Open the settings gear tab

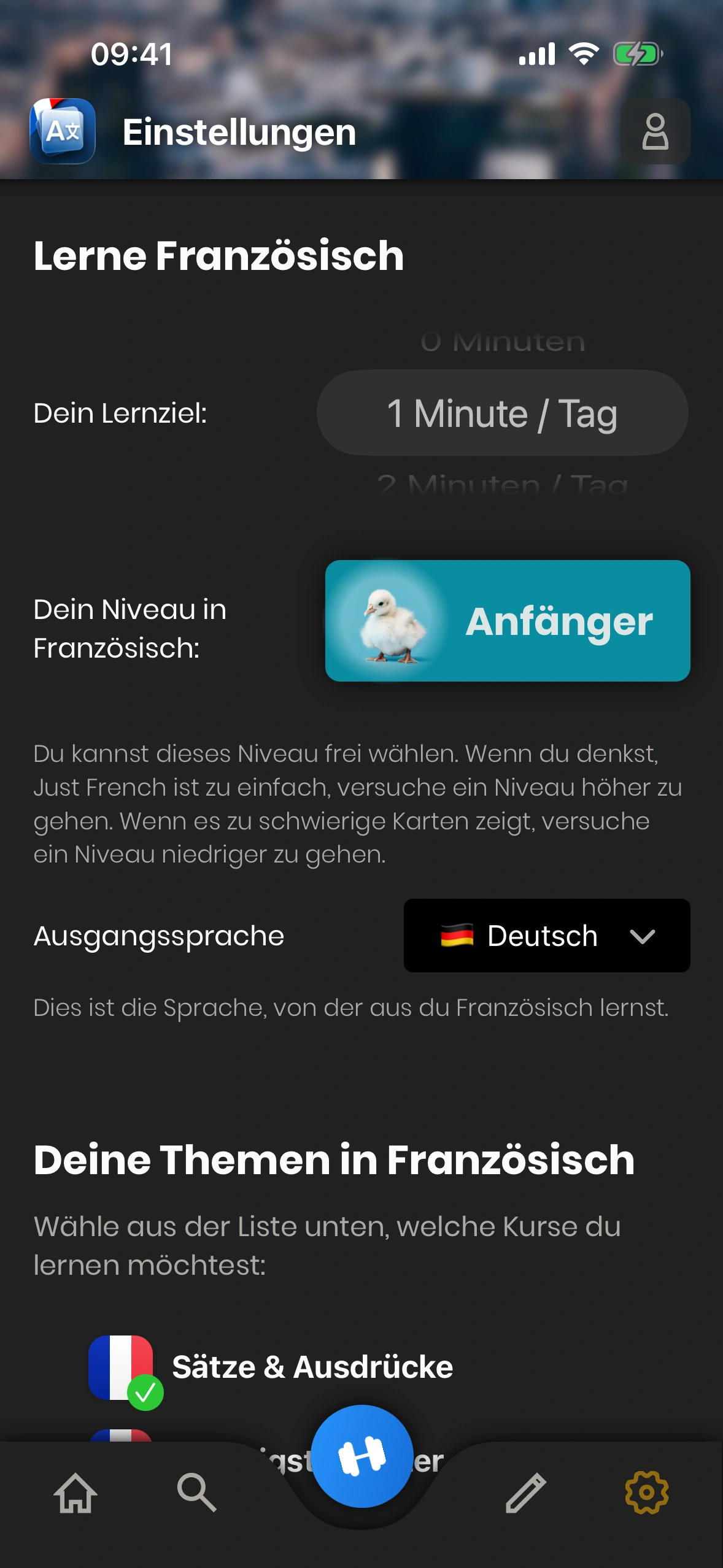pos(646,1492)
